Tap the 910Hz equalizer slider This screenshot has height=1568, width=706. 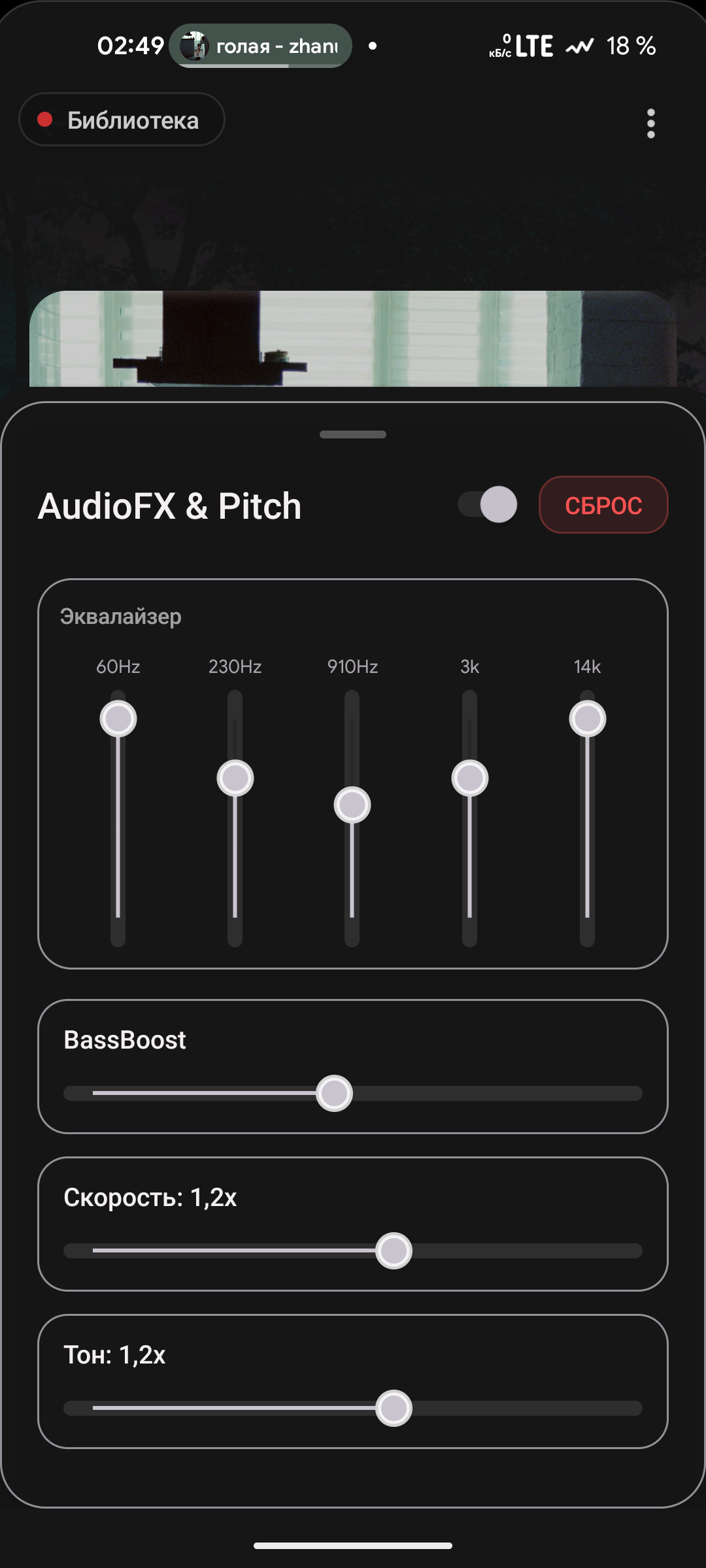tap(352, 818)
